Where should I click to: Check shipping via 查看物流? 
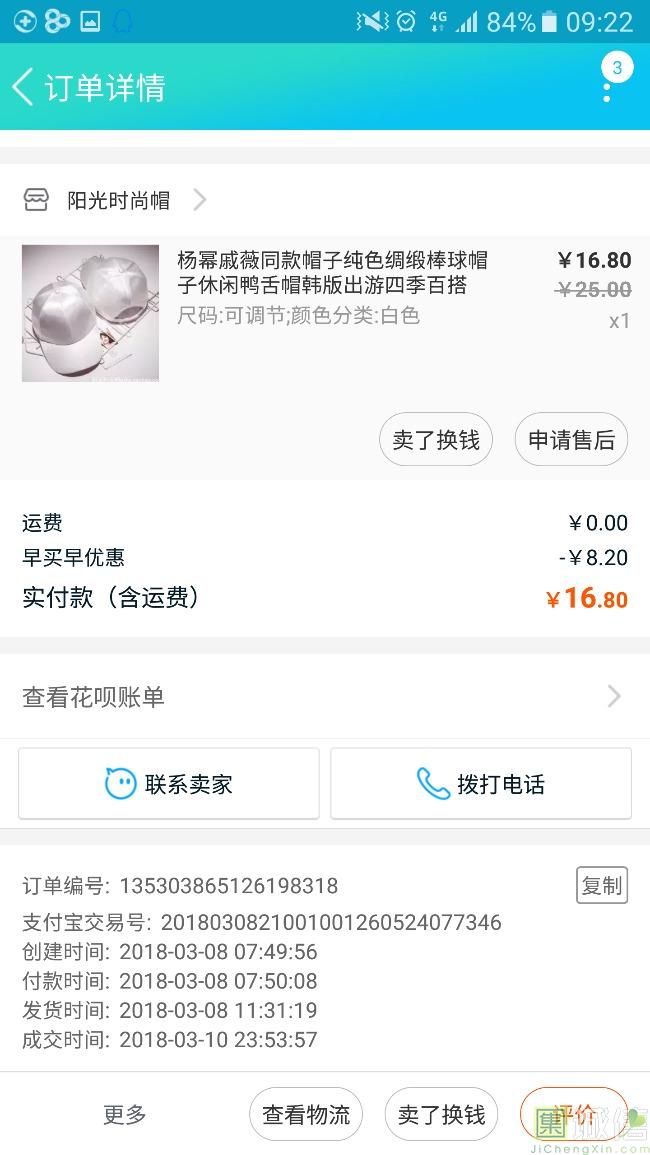306,1114
